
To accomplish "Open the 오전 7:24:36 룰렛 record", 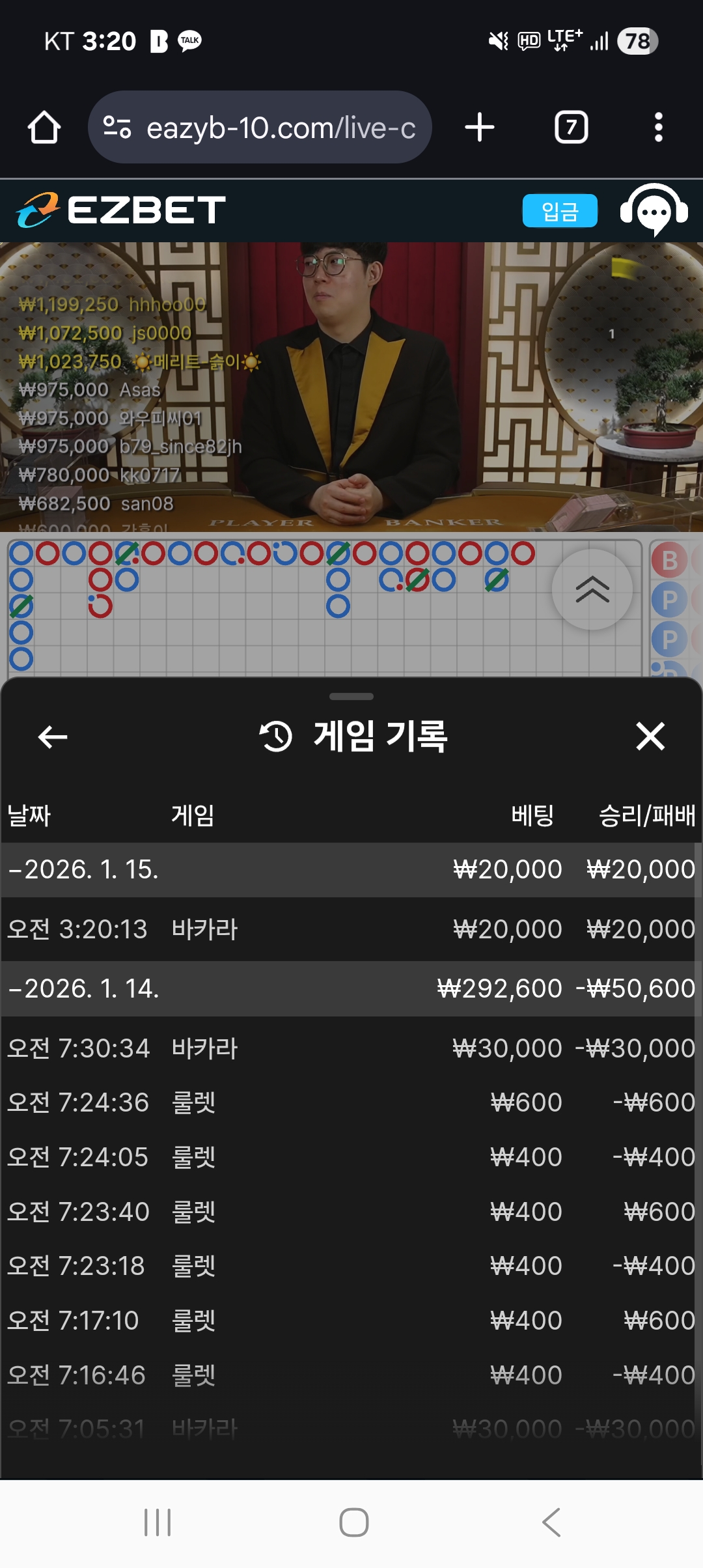I will (350, 1102).
